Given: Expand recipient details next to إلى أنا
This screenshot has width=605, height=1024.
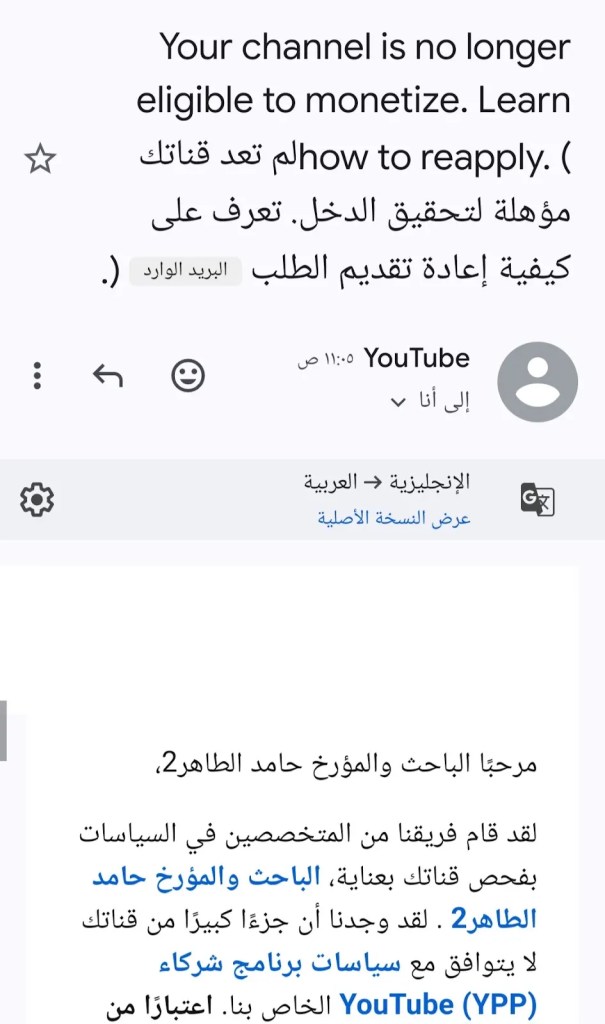Looking at the screenshot, I should [398, 402].
